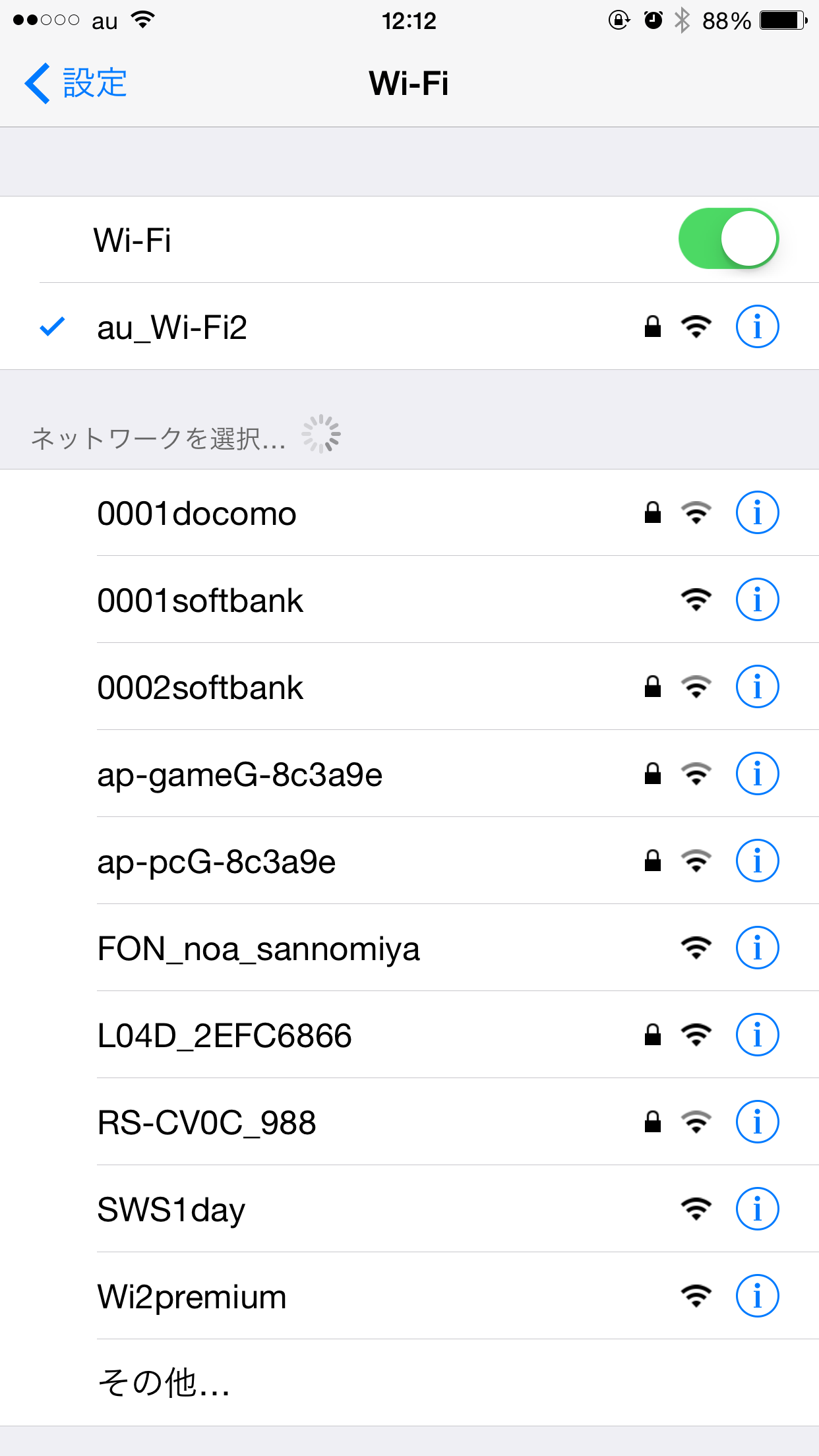Join ap-pcG-8c3a9e network
This screenshot has width=819, height=1456.
409,861
